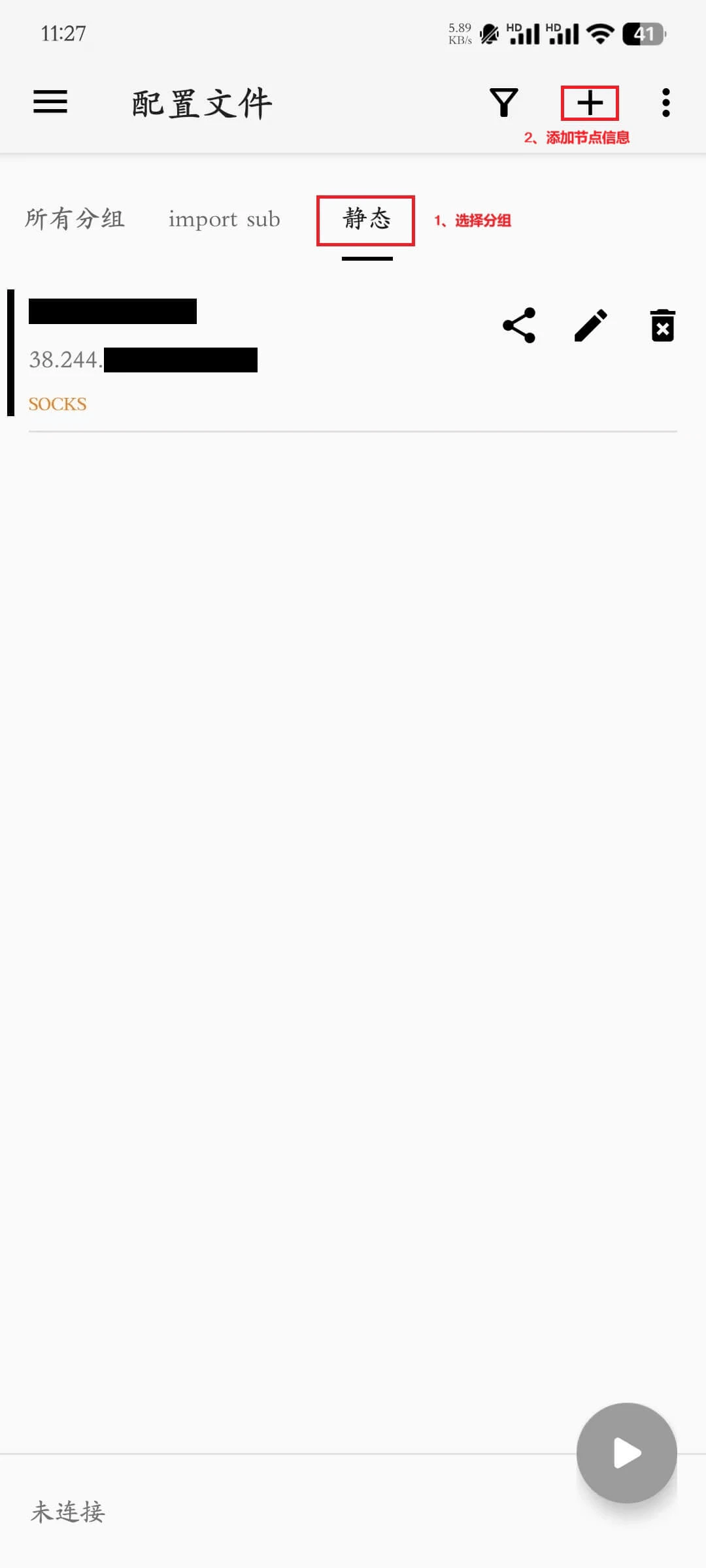This screenshot has width=706, height=1568.
Task: Open the overflow three-dot menu
Action: click(665, 103)
